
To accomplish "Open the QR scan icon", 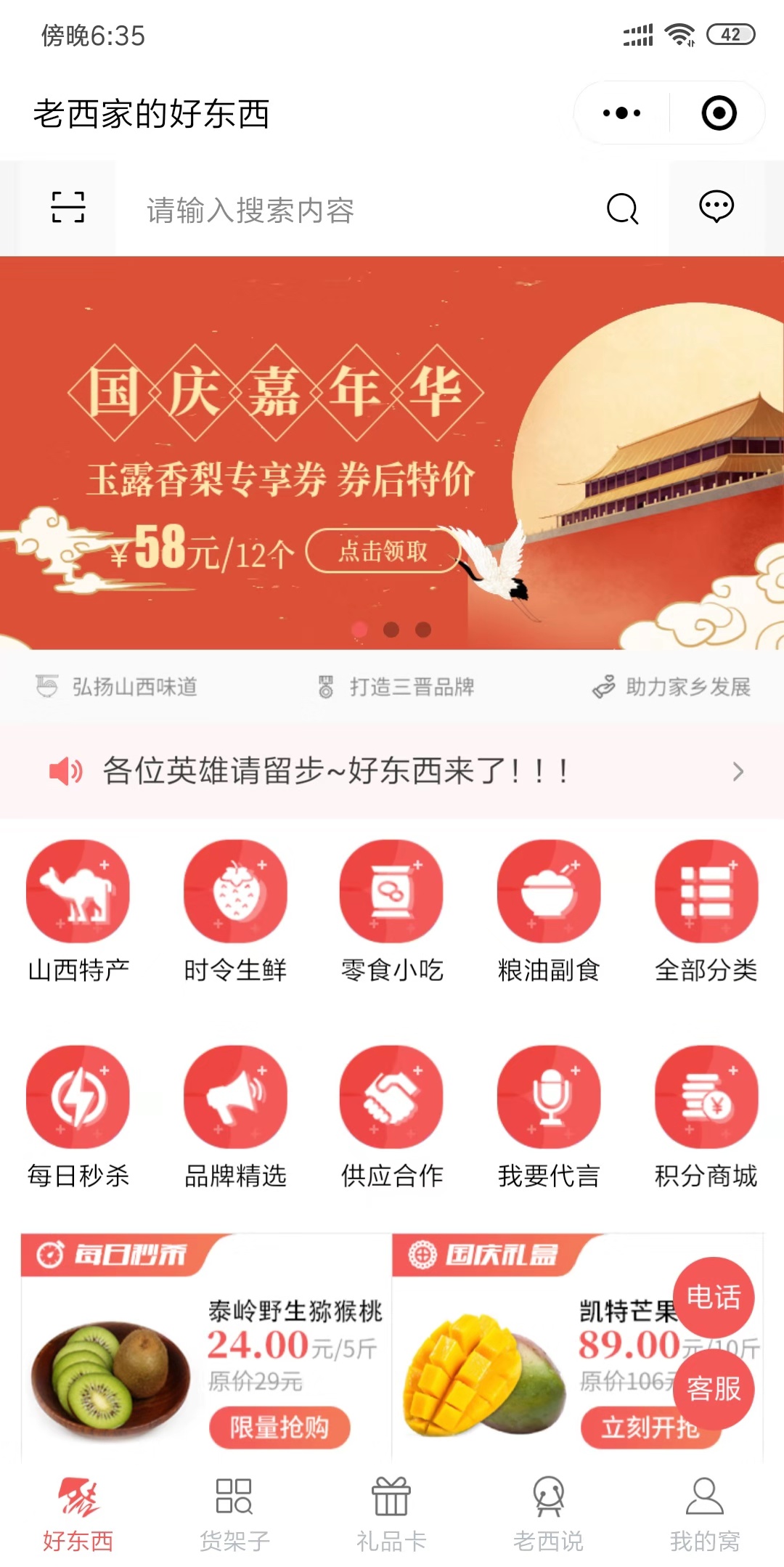I will pyautogui.click(x=68, y=208).
